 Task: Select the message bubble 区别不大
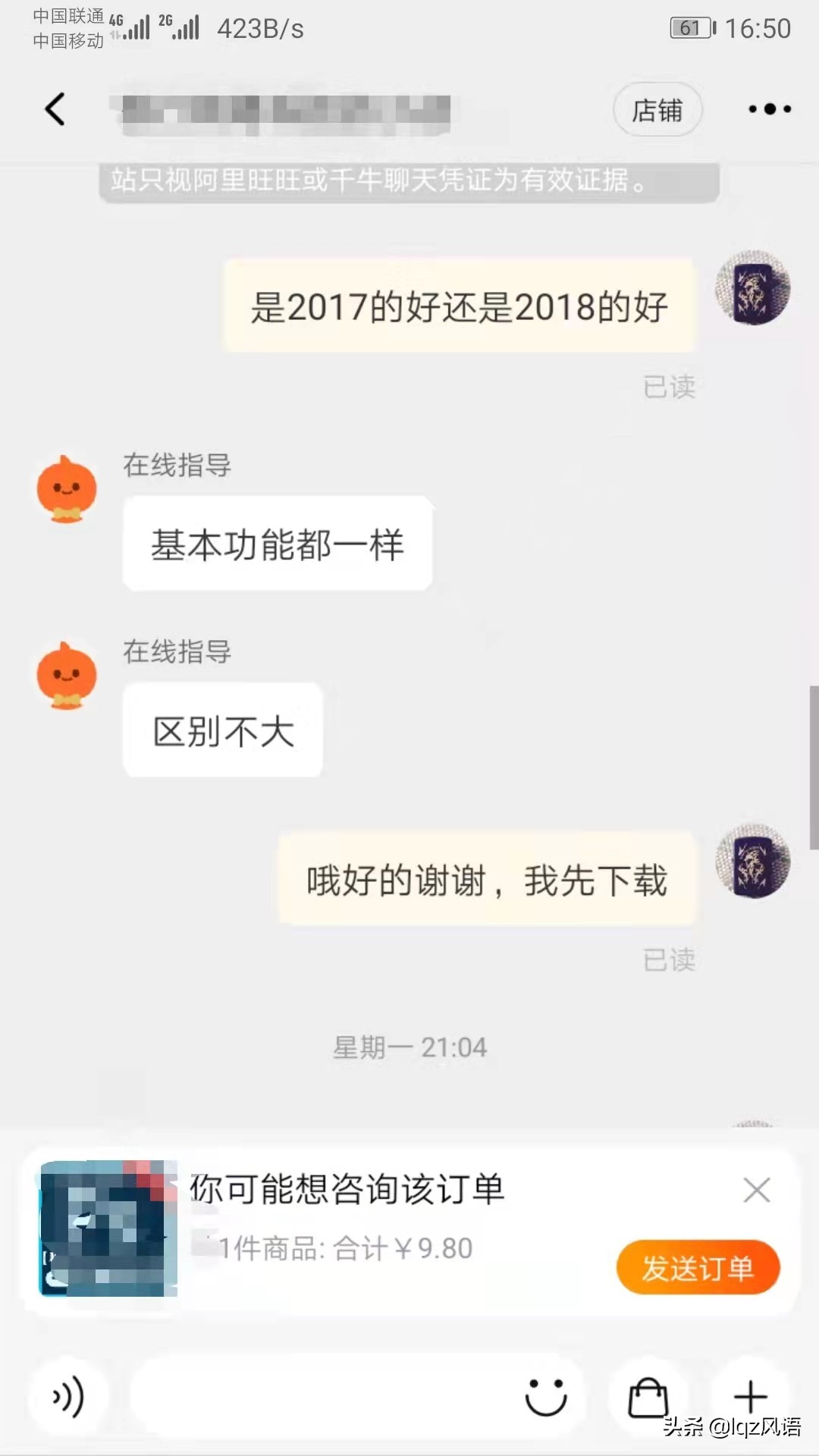pyautogui.click(x=222, y=730)
